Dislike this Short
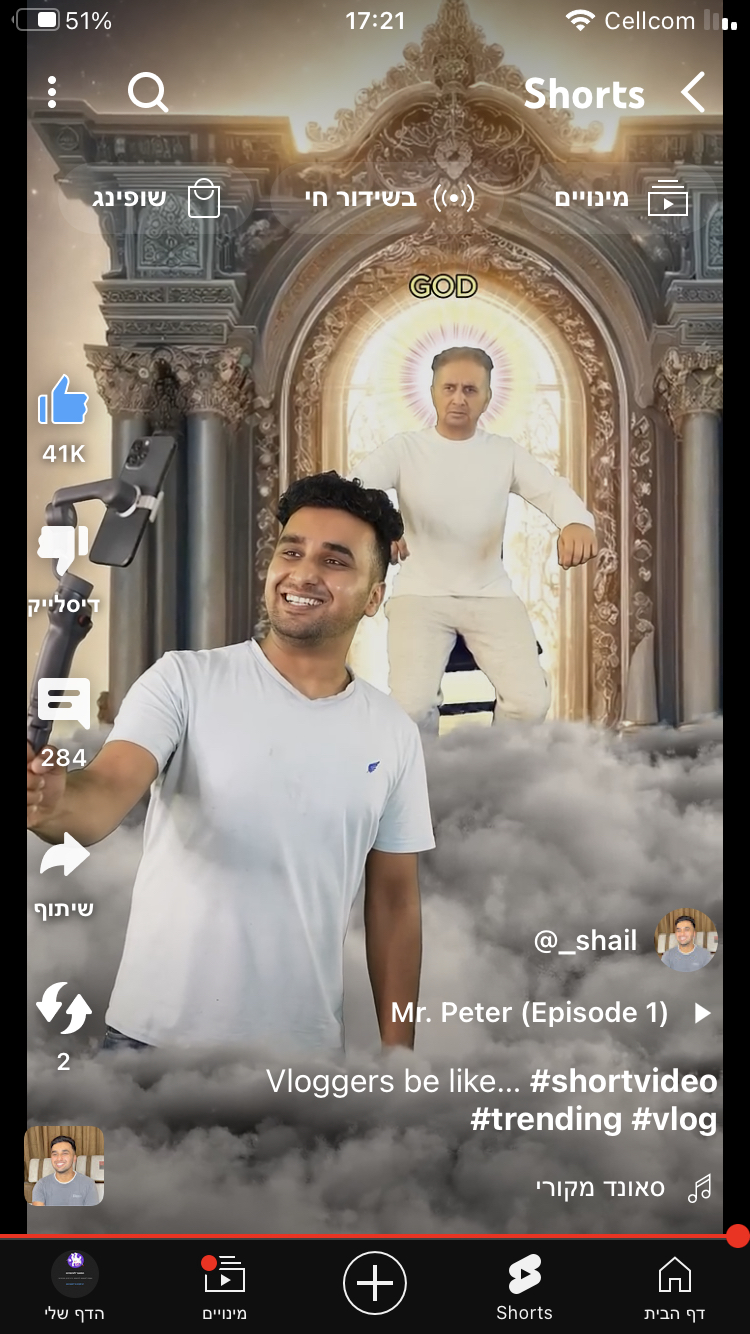The height and width of the screenshot is (1334, 750). [x=64, y=550]
